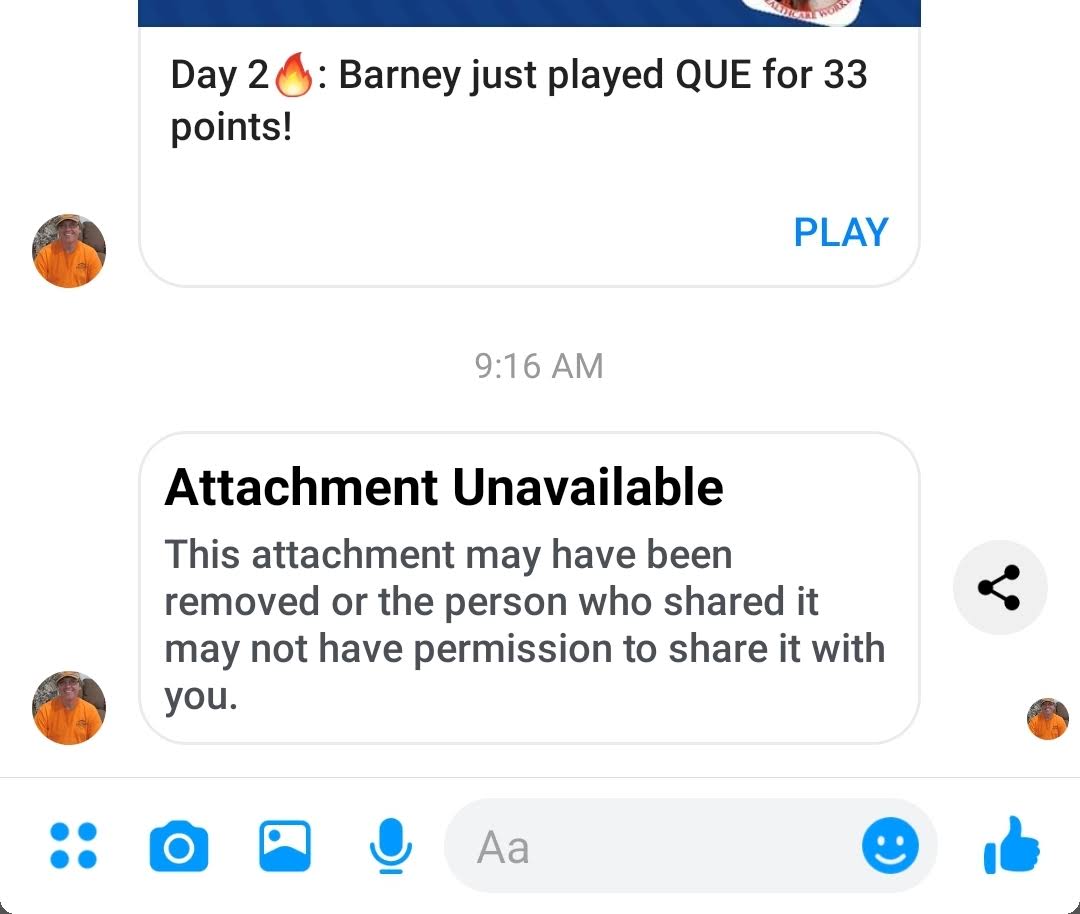Share the unavailable attachment message

coord(999,588)
